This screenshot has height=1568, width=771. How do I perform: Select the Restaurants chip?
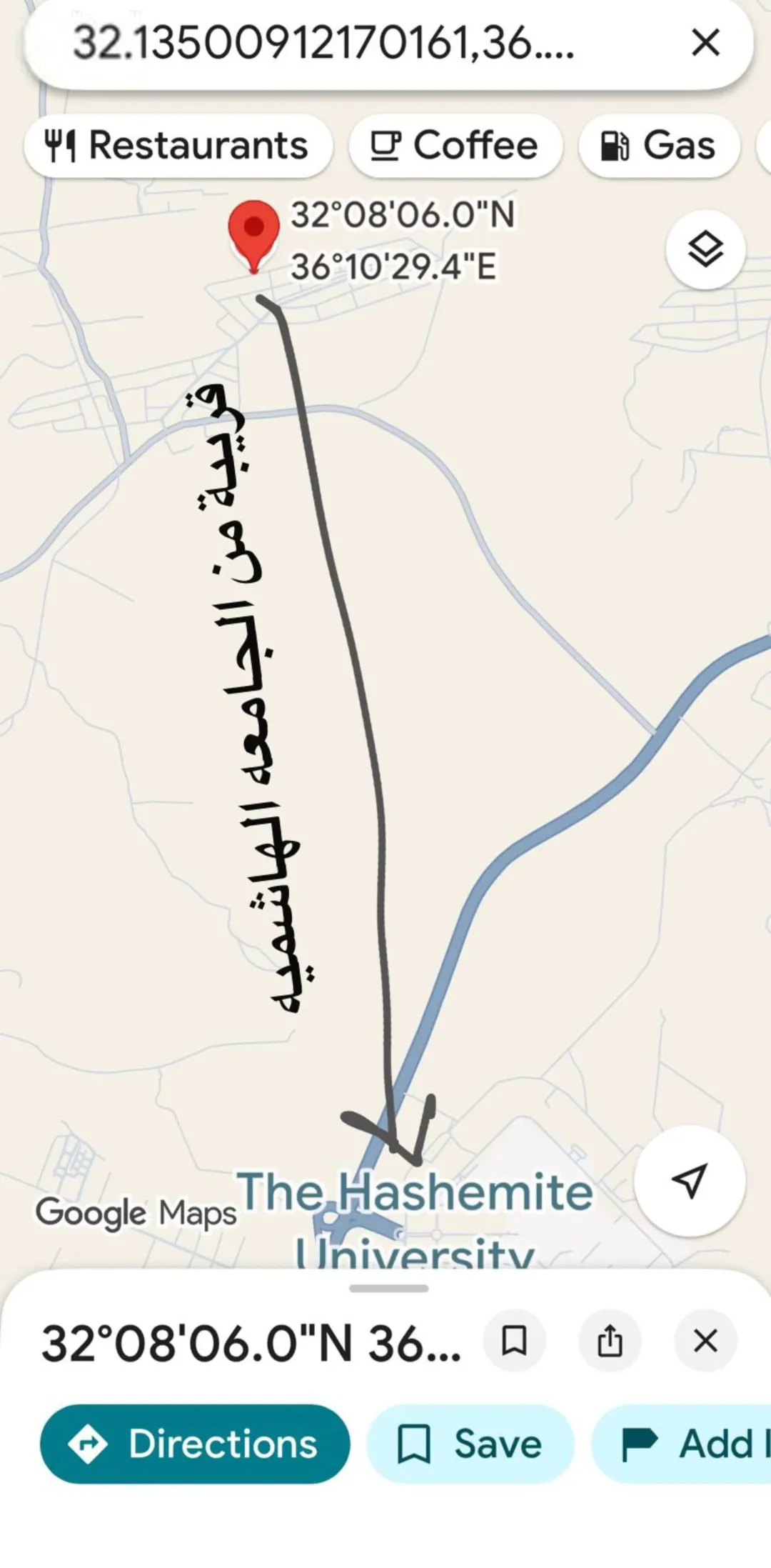[178, 146]
